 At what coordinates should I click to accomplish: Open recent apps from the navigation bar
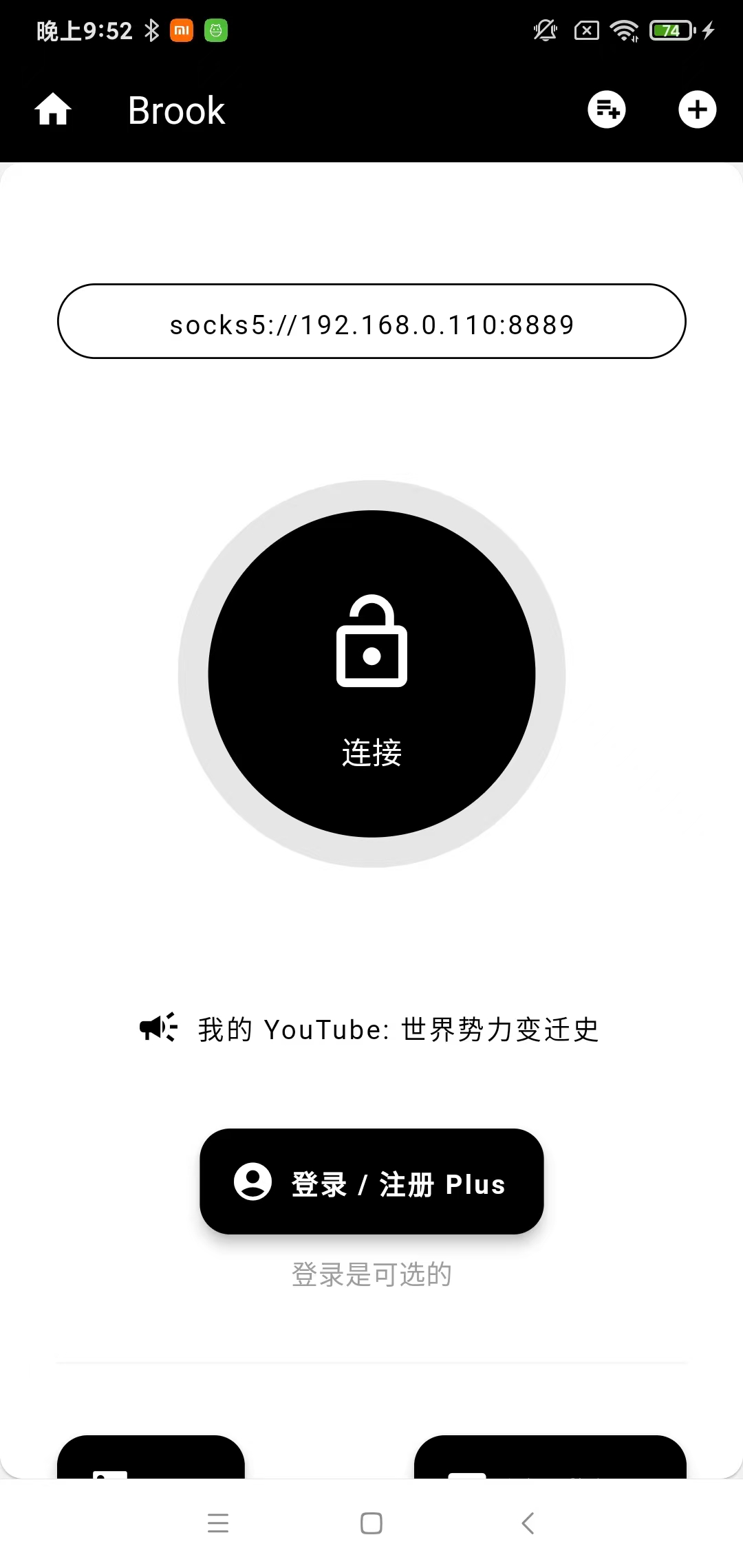point(218,1523)
